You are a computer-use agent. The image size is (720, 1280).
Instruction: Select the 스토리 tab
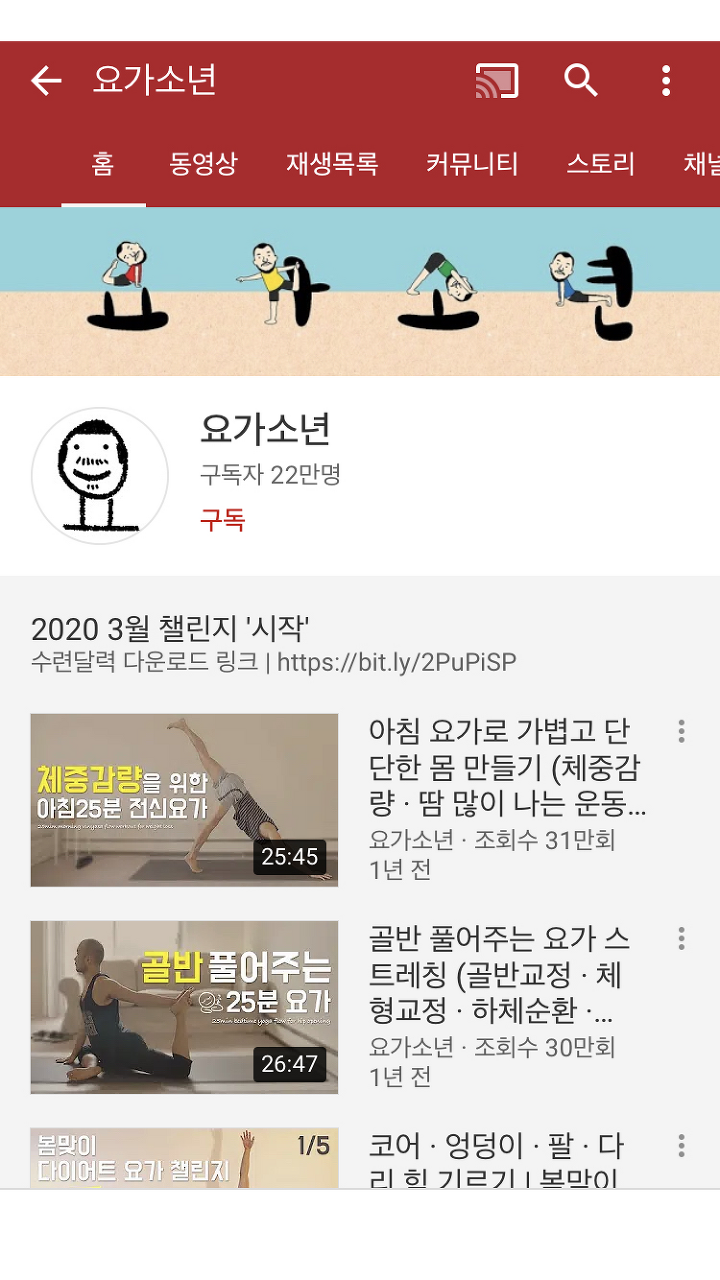click(x=601, y=164)
